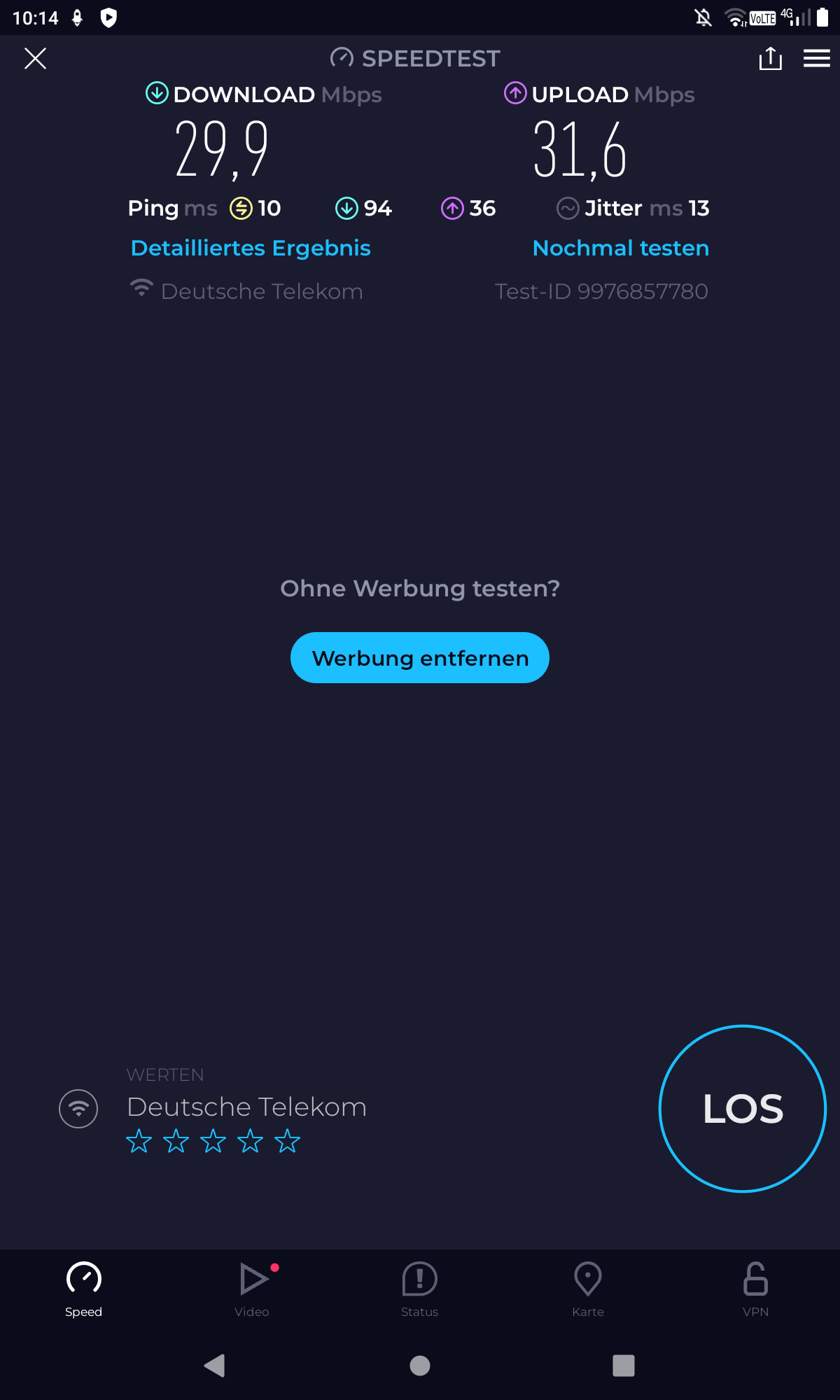
Task: Rate Deutsche Telekom five stars
Action: tap(287, 1142)
